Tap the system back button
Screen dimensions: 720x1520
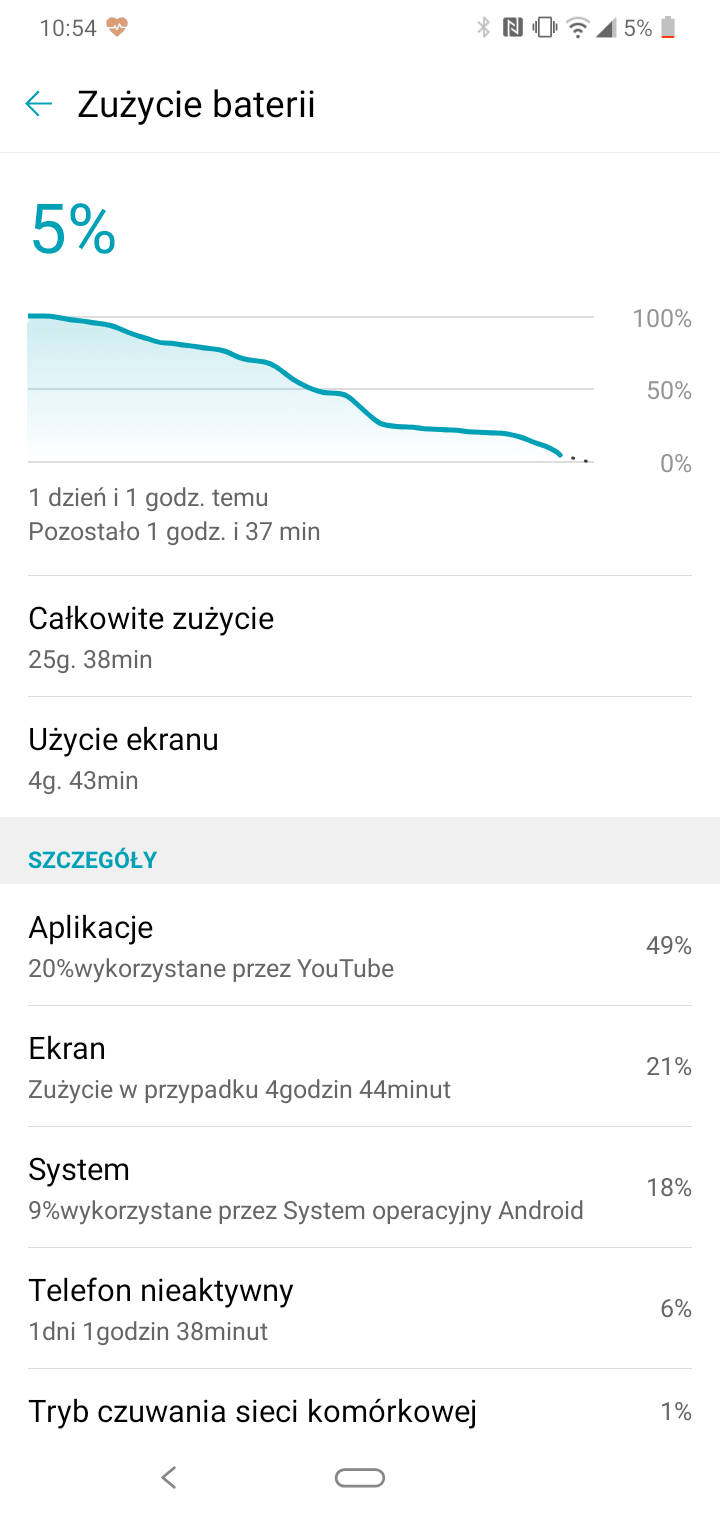click(169, 1477)
